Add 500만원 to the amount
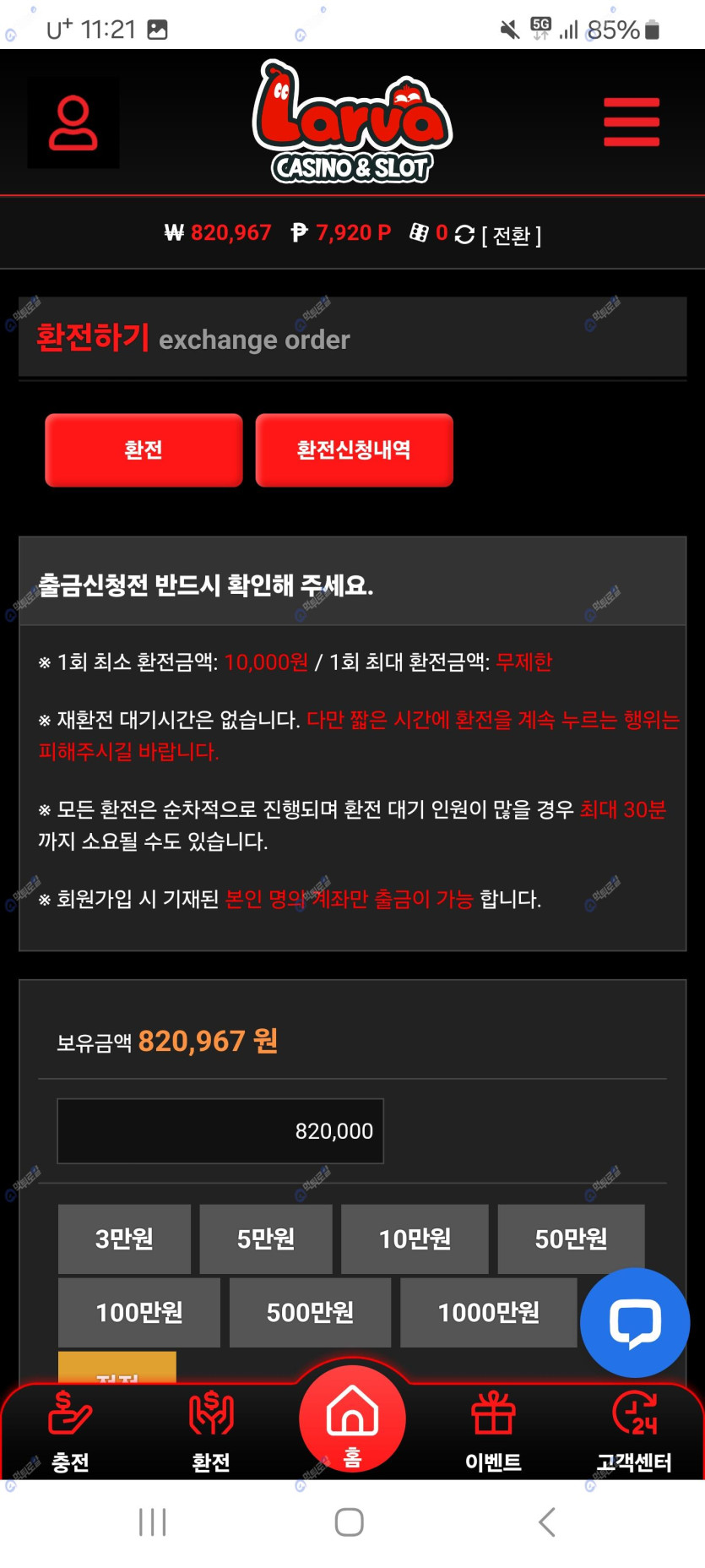Image resolution: width=705 pixels, height=1568 pixels. [x=310, y=1312]
